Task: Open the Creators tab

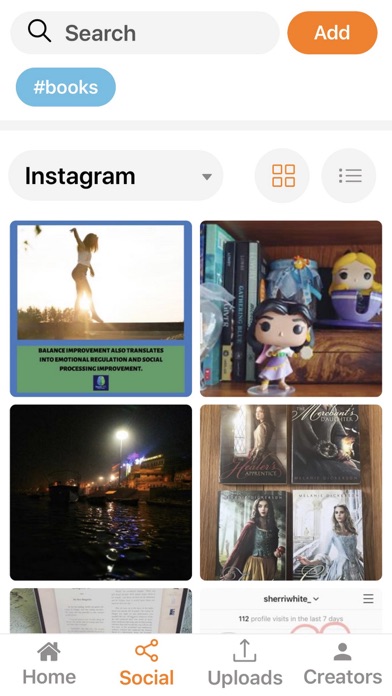Action: [x=342, y=663]
